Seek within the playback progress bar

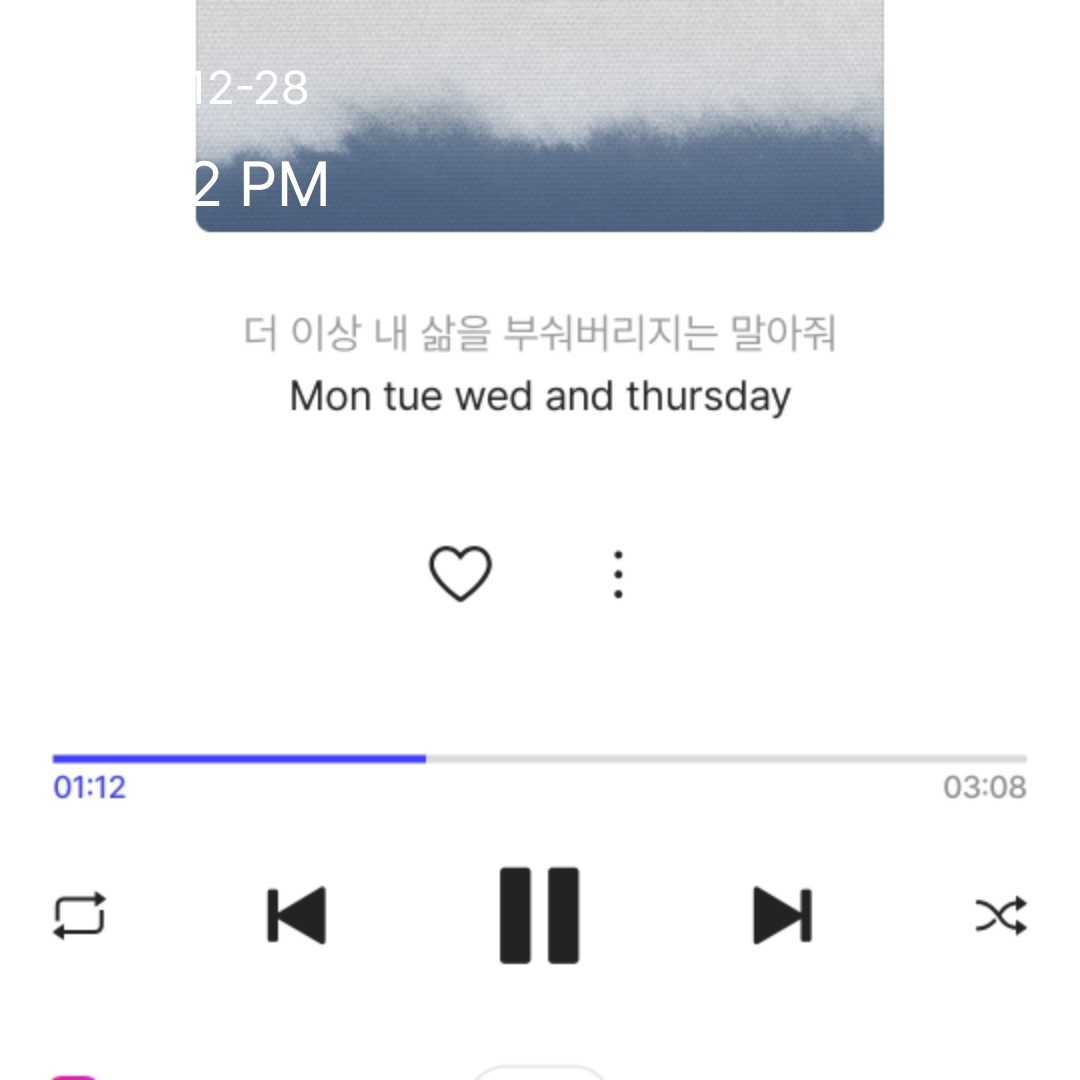coord(540,759)
